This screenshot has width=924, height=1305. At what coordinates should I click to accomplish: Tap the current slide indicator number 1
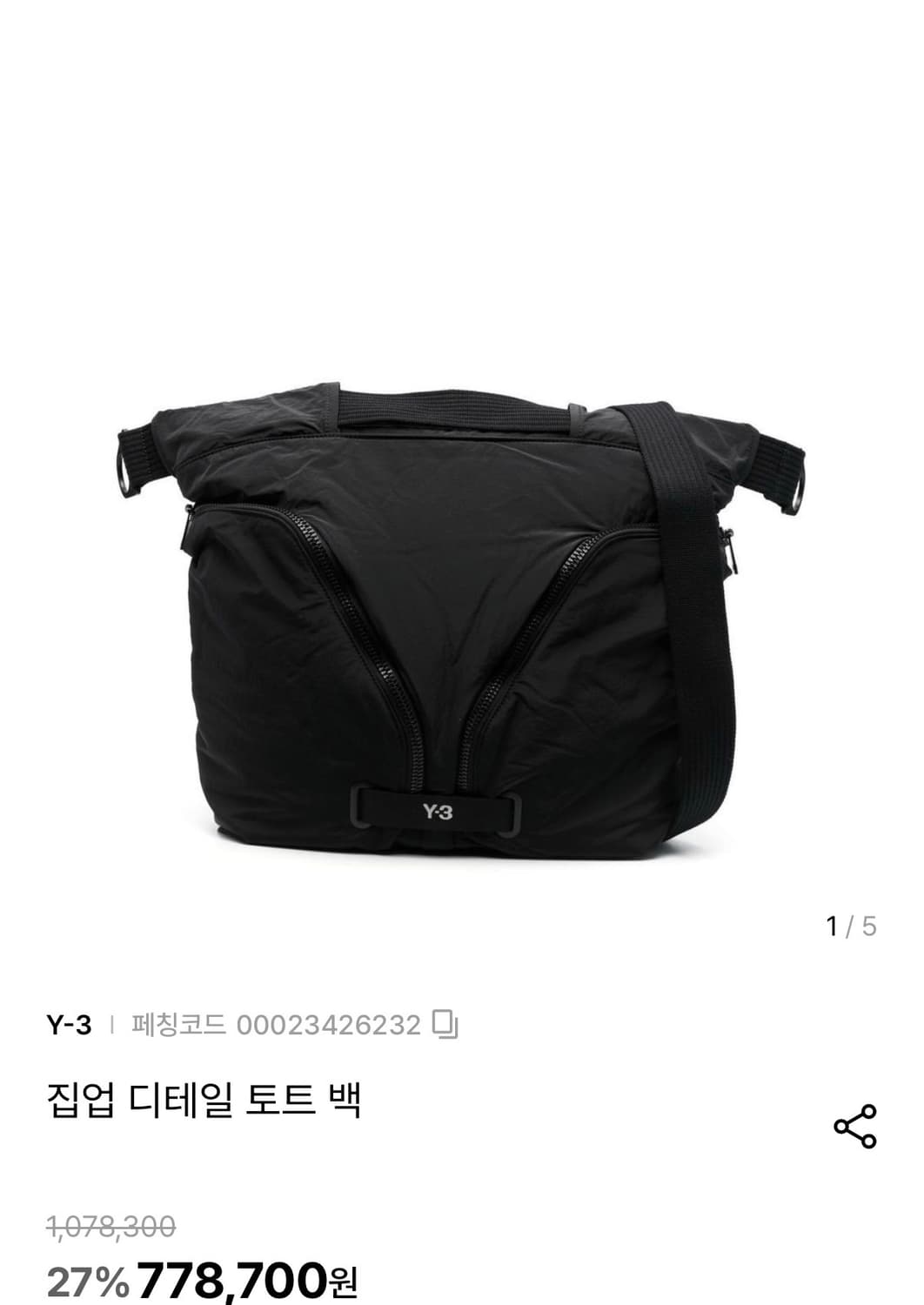point(830,925)
